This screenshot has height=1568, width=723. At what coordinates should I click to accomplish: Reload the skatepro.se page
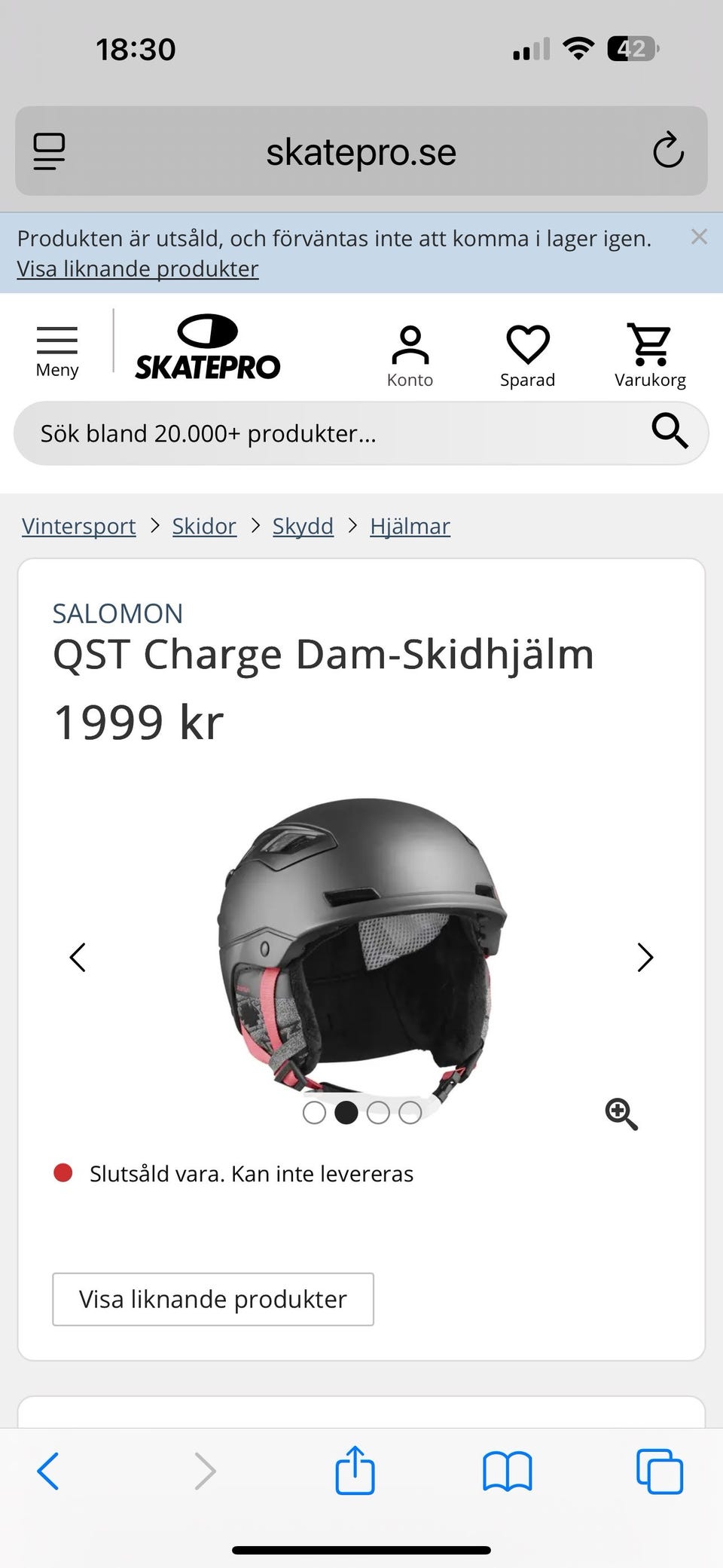[668, 151]
